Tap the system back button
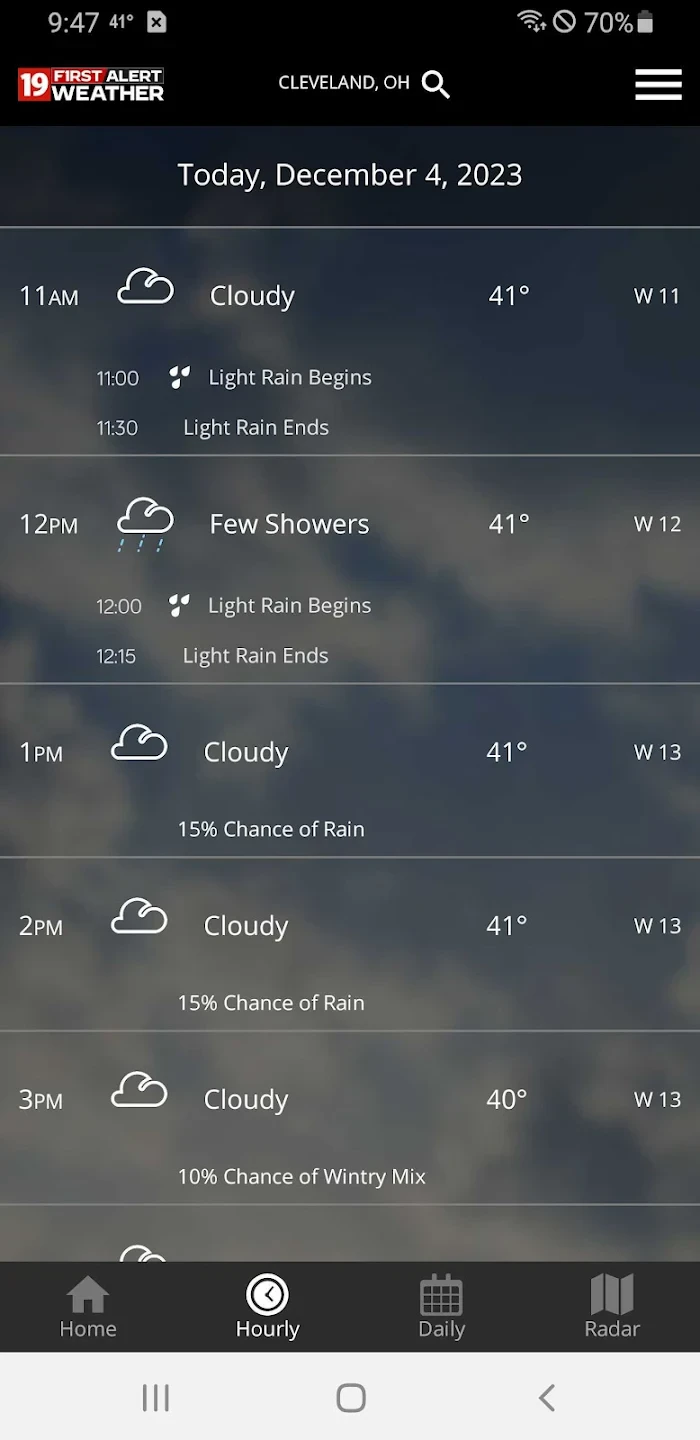 [546, 1397]
